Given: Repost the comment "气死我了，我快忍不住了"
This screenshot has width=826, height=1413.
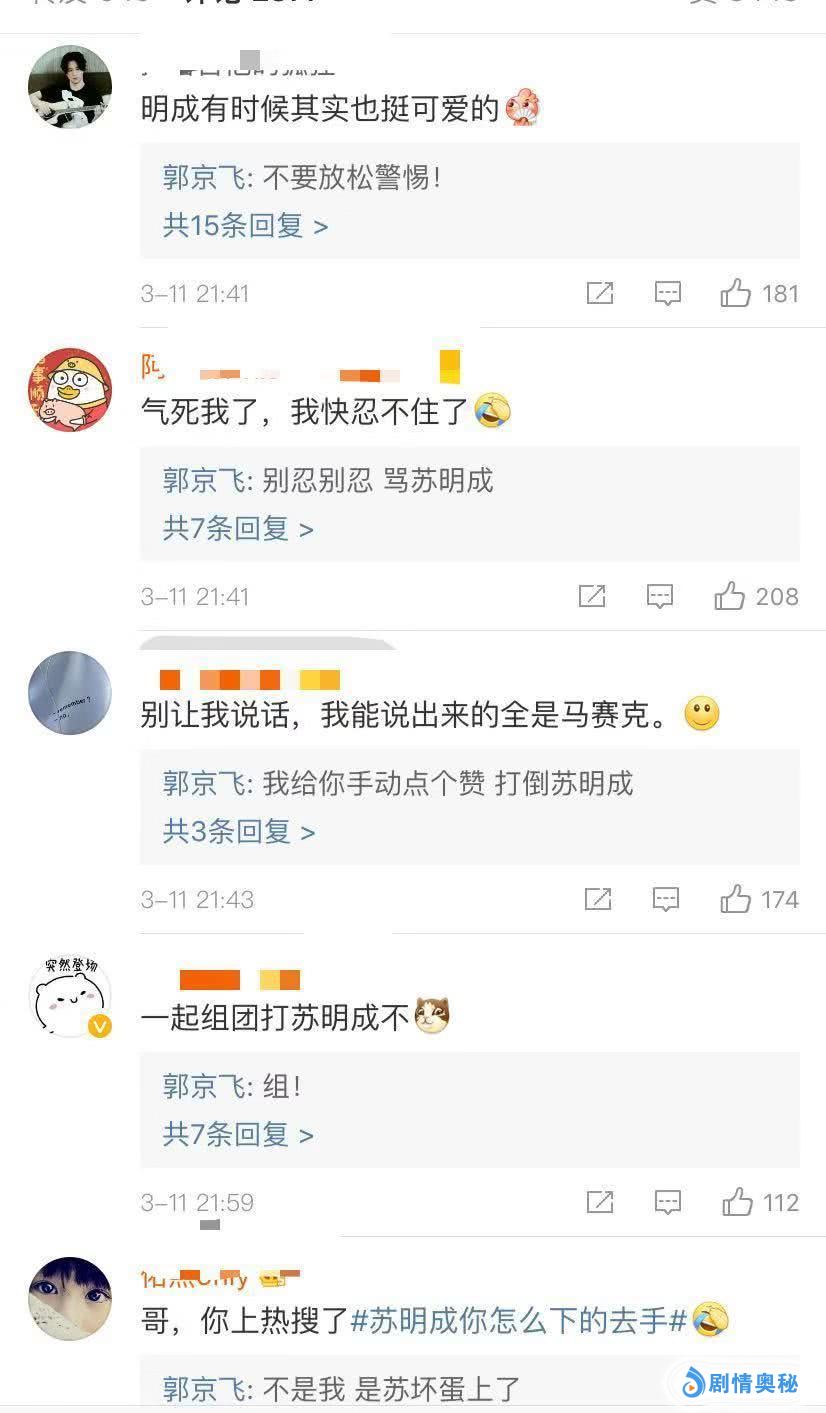Looking at the screenshot, I should 592,596.
